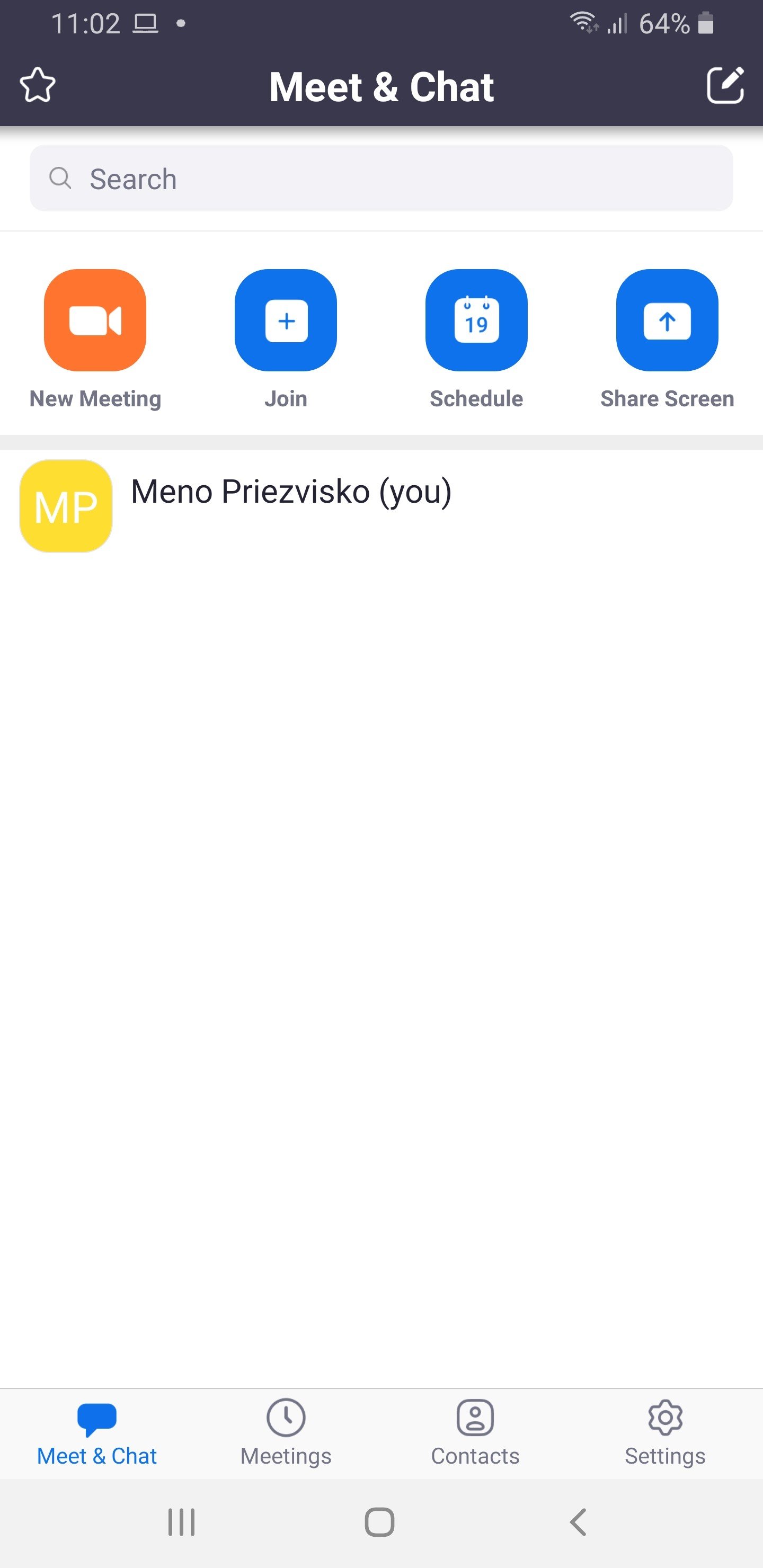The height and width of the screenshot is (1568, 763).
Task: Open starred items with the star icon
Action: coord(38,85)
